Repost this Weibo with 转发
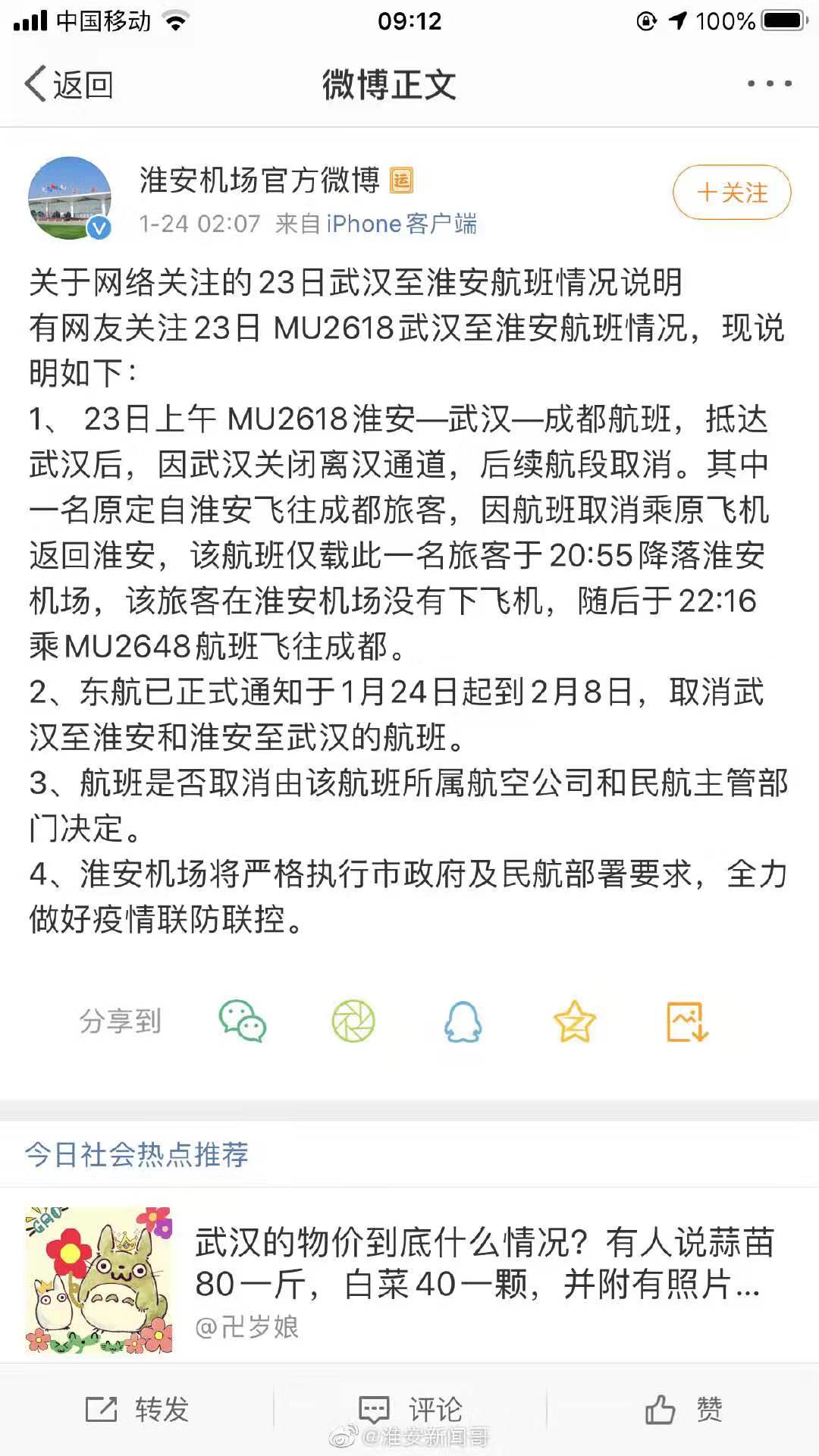This screenshot has height=1456, width=819. pos(137,1410)
